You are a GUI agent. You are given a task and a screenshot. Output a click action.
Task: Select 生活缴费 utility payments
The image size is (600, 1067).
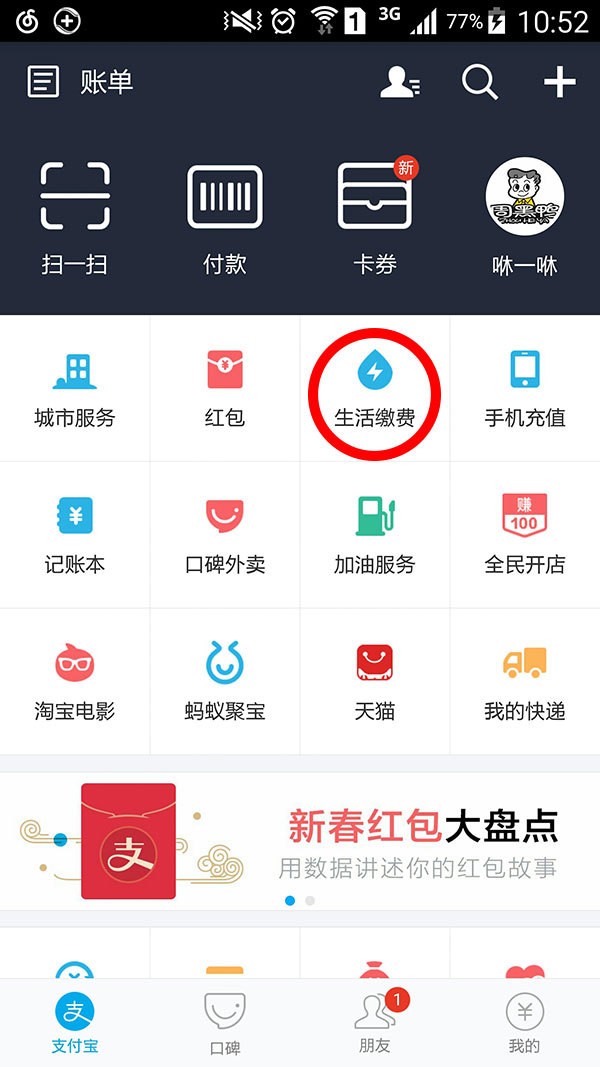tap(375, 390)
